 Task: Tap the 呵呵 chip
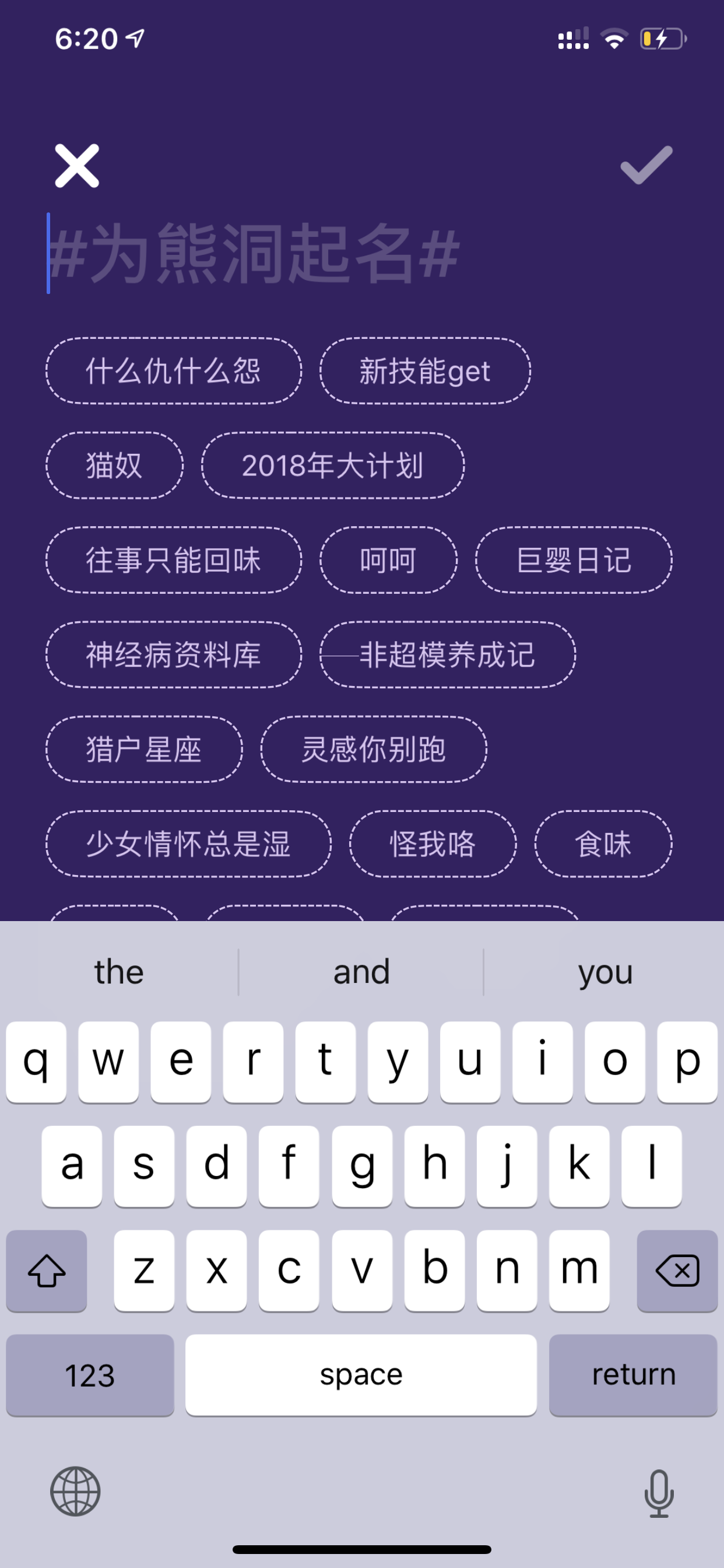pyautogui.click(x=388, y=560)
